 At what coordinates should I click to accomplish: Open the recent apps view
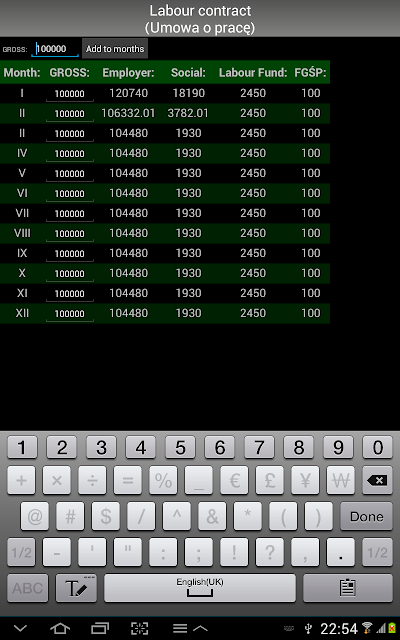[x=100, y=629]
